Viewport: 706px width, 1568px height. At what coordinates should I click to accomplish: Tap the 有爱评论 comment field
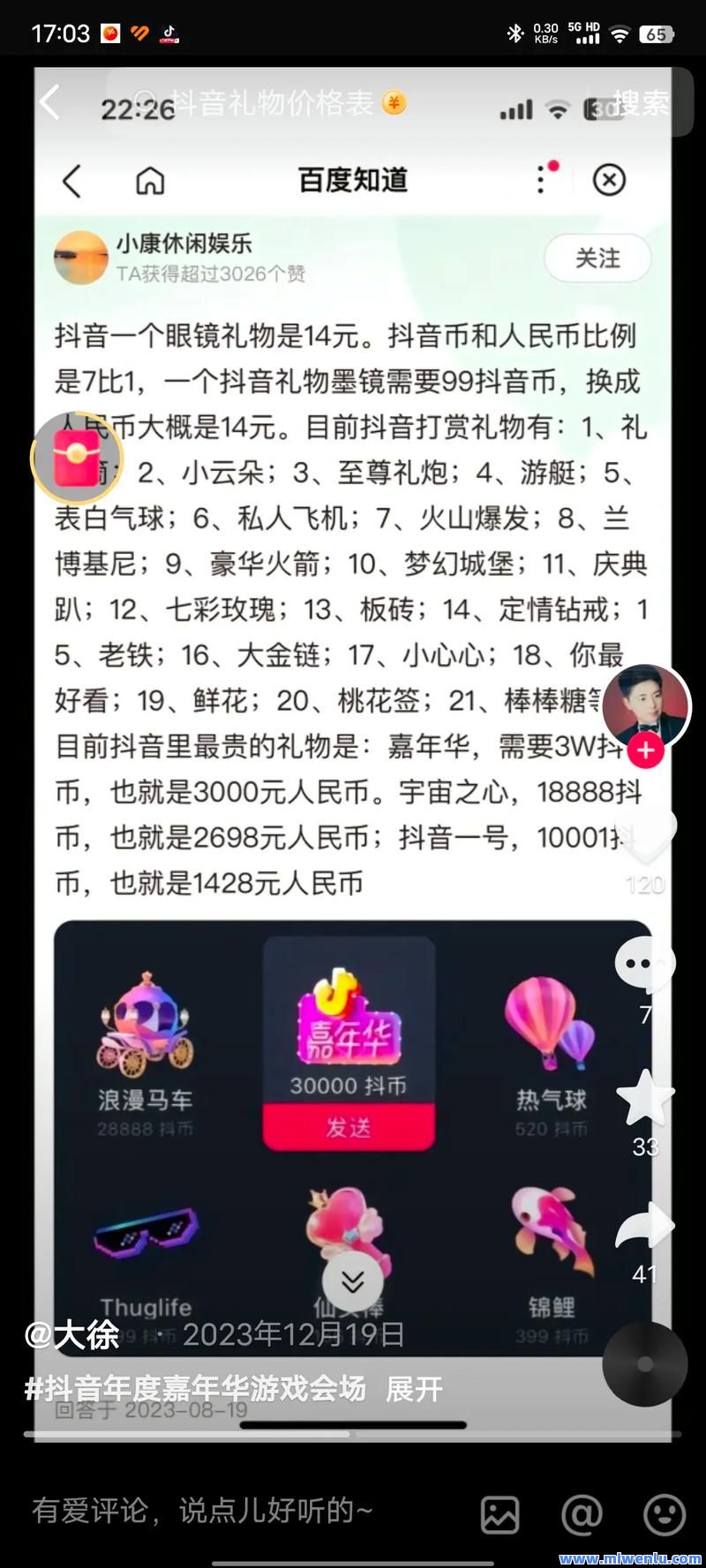pos(203,1511)
